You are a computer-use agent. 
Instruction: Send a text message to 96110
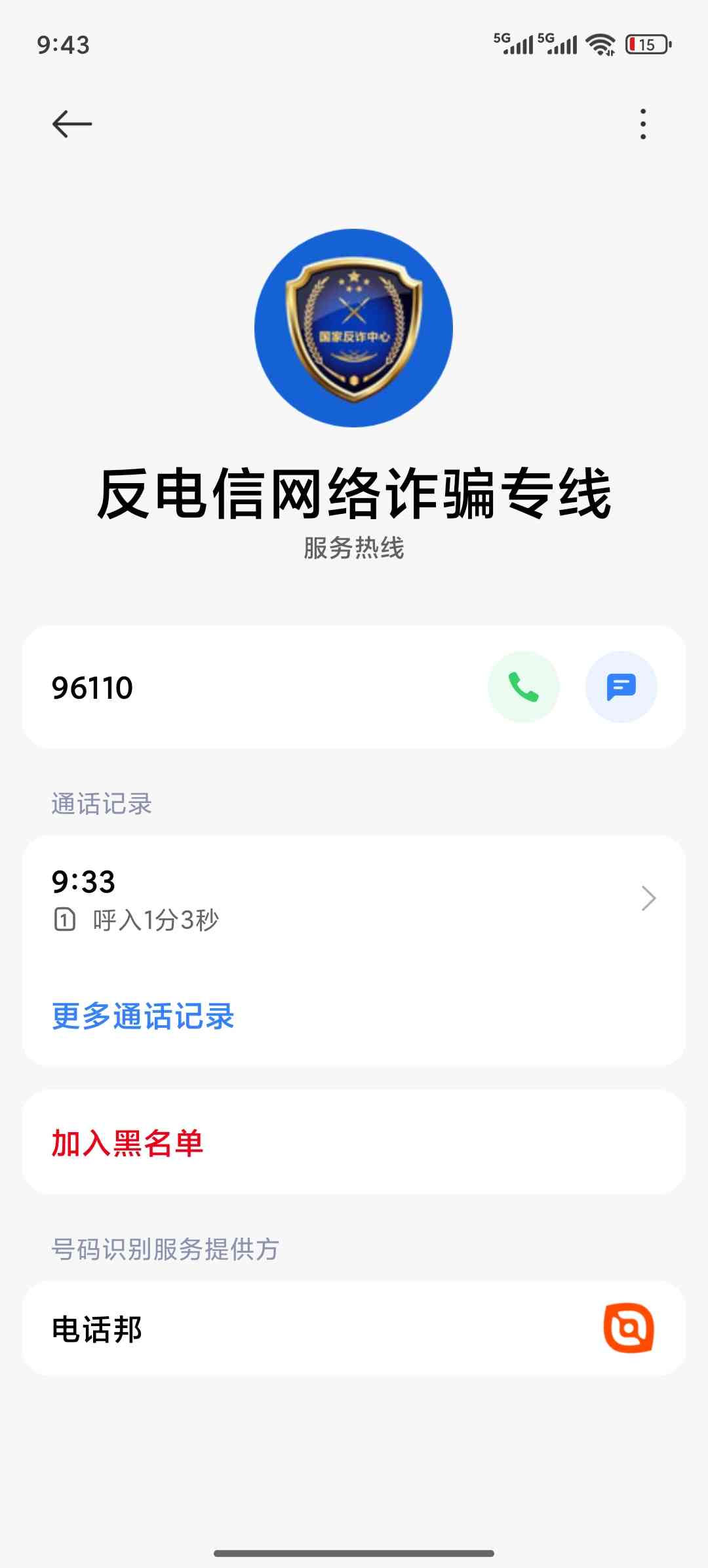[x=621, y=687]
